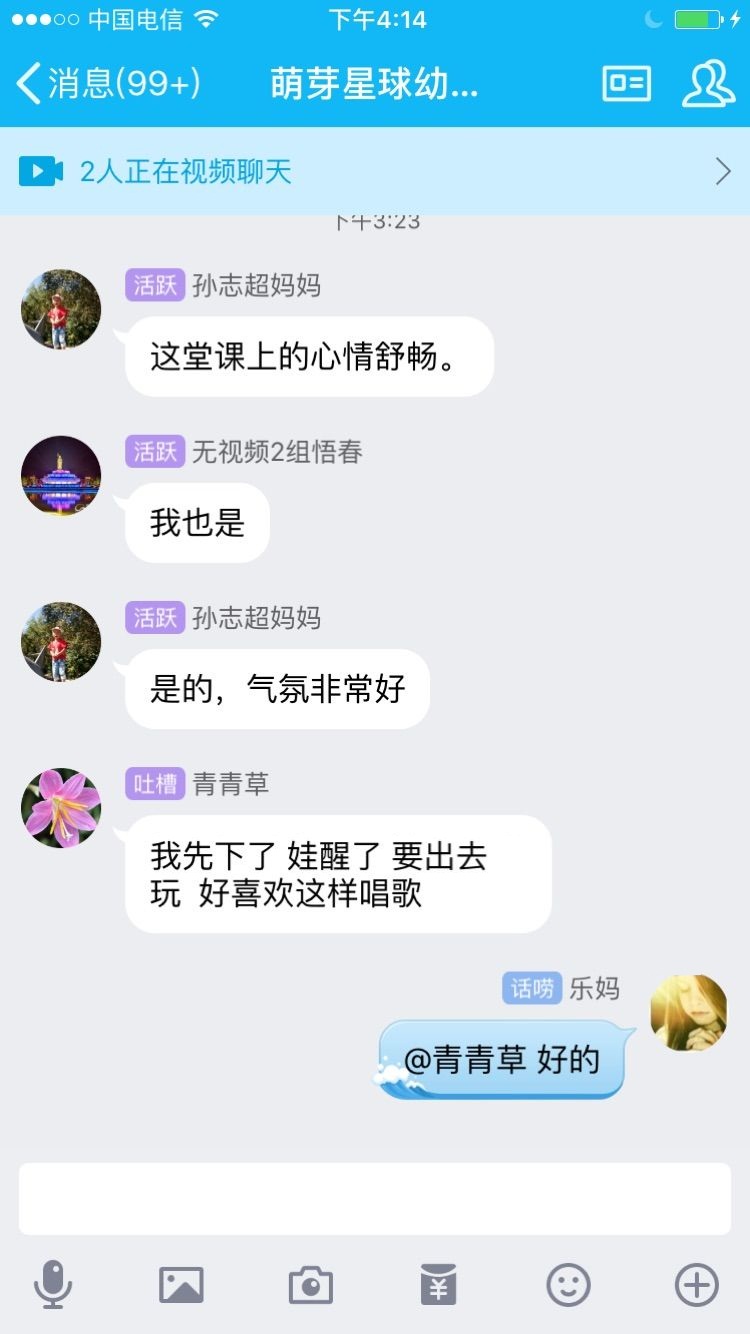Open the group notice board icon
750x1334 pixels.
click(x=627, y=84)
